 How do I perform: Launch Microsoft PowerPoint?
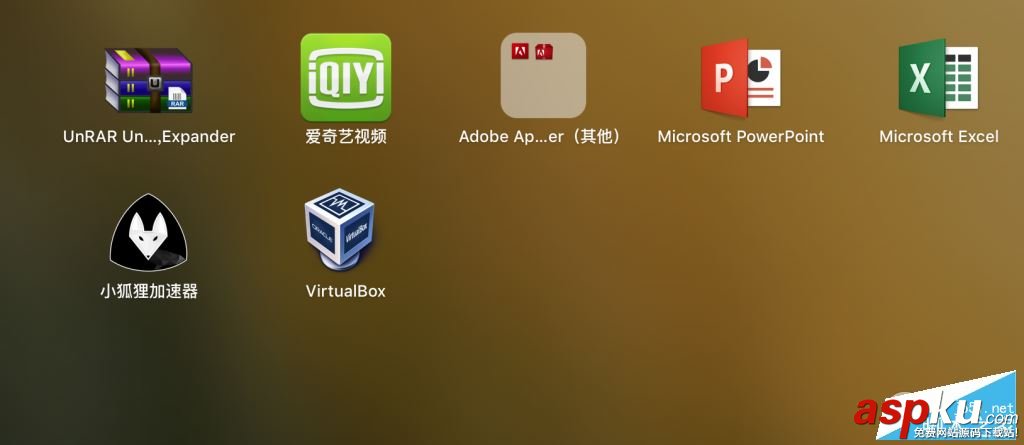point(741,78)
